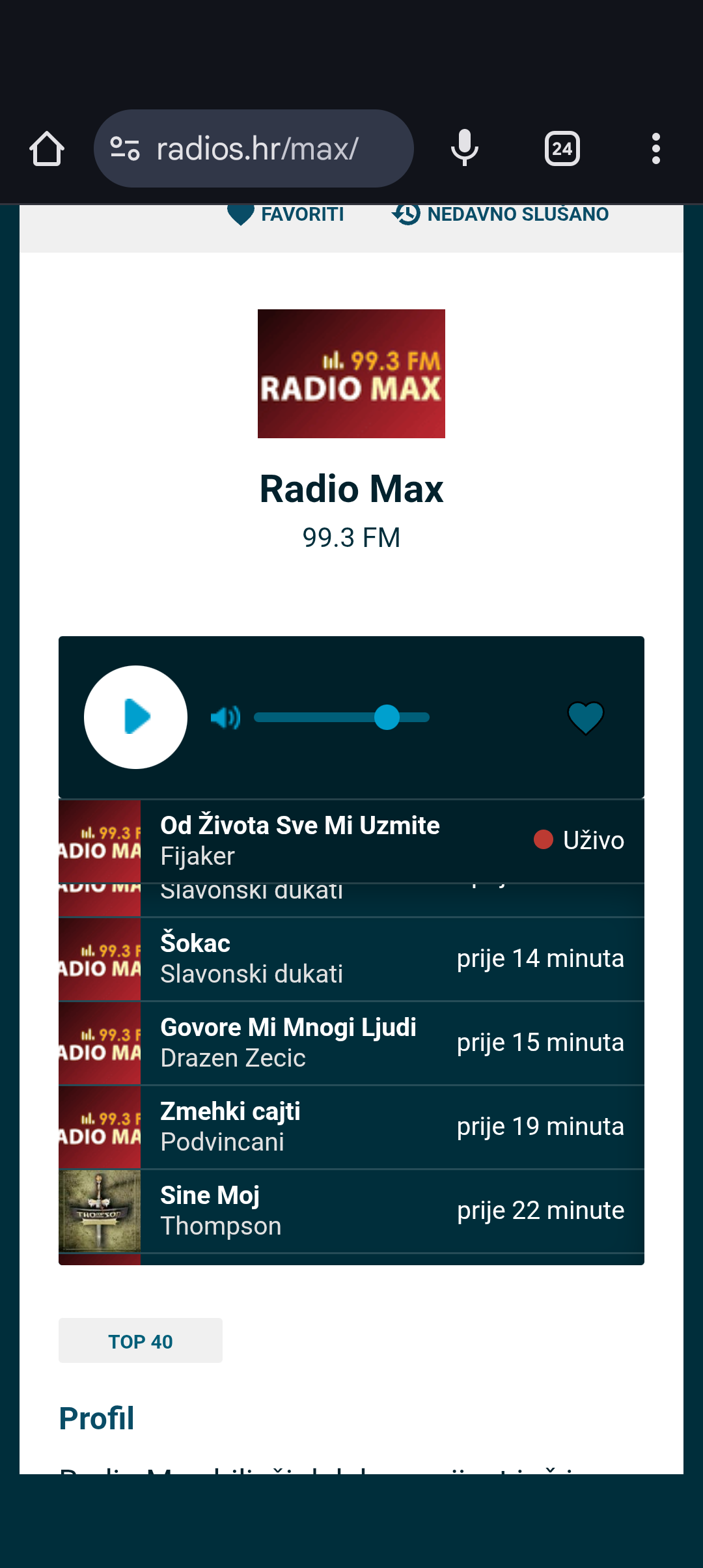
Task: Go to browser home page
Action: coord(47,148)
